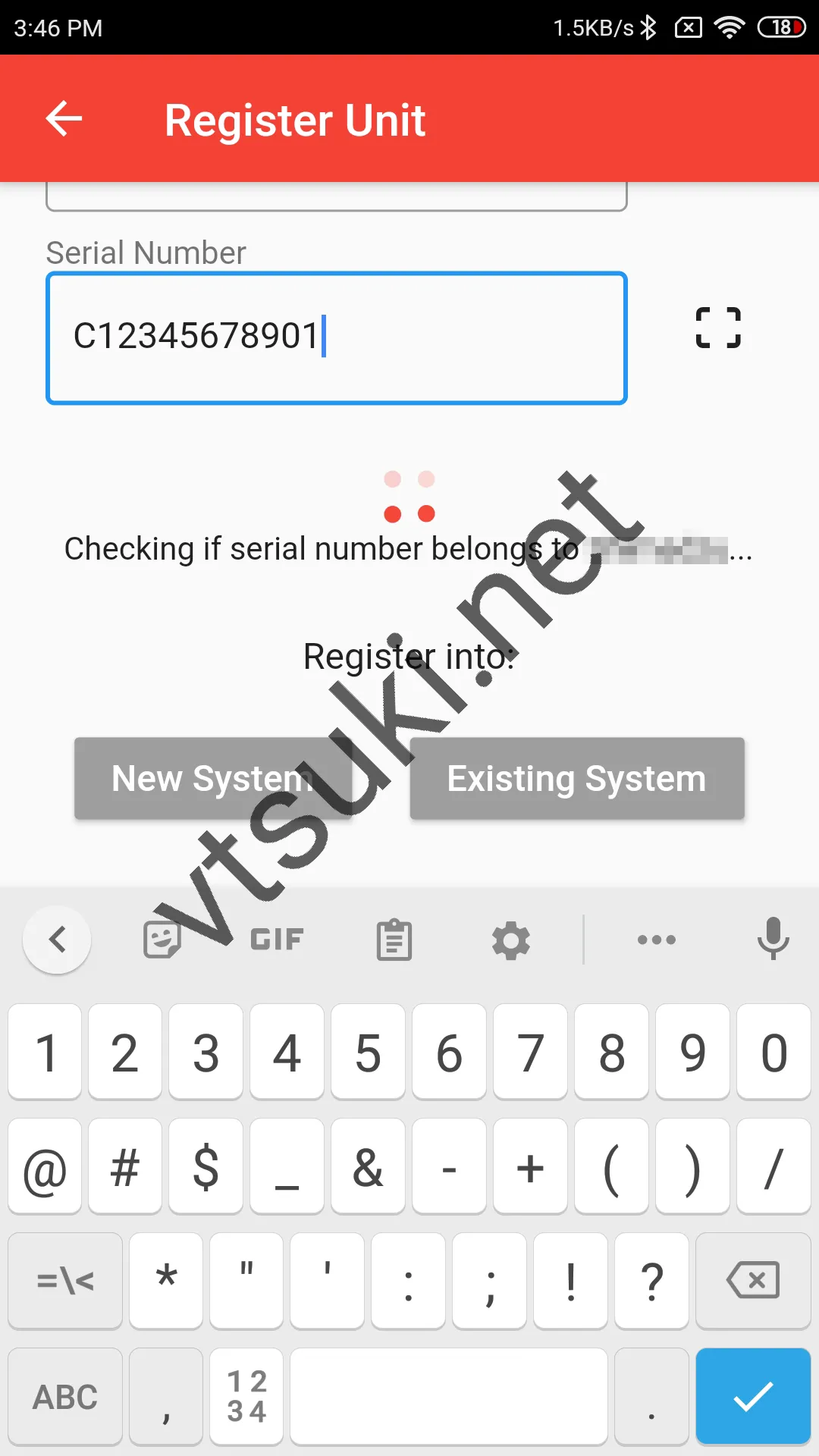Open the sticker keyboard icon

point(162,940)
